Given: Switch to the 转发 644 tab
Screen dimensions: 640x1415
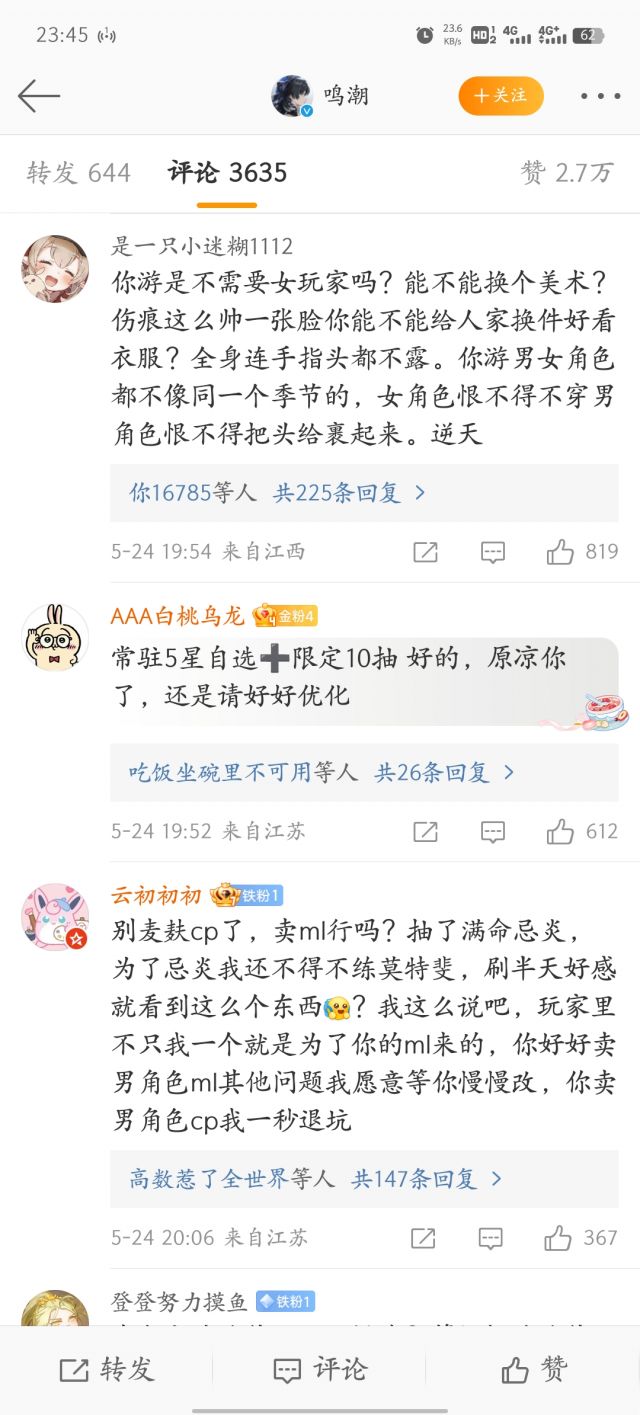Looking at the screenshot, I should [78, 173].
